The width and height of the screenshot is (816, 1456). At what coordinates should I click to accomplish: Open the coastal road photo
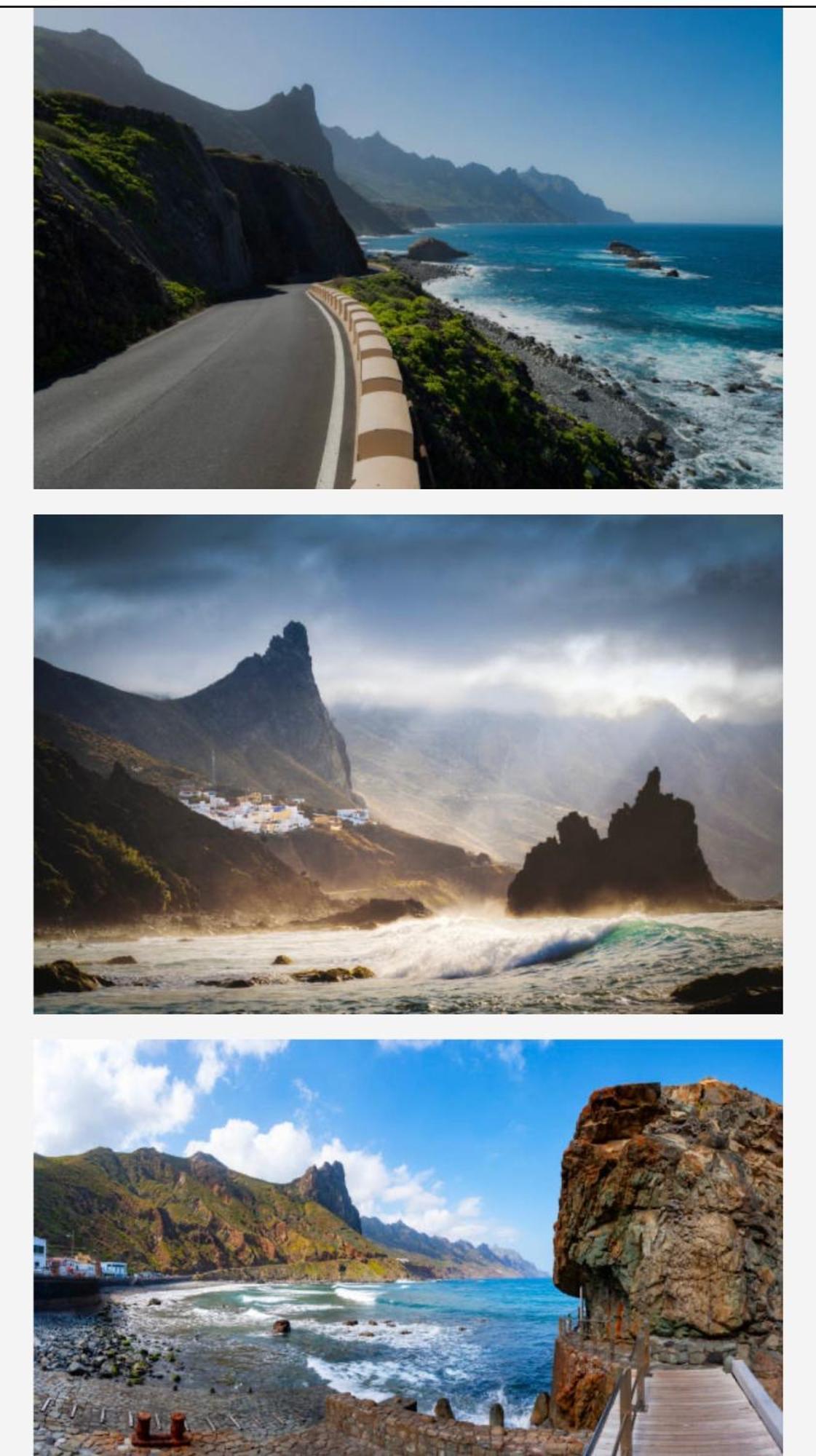tap(408, 248)
